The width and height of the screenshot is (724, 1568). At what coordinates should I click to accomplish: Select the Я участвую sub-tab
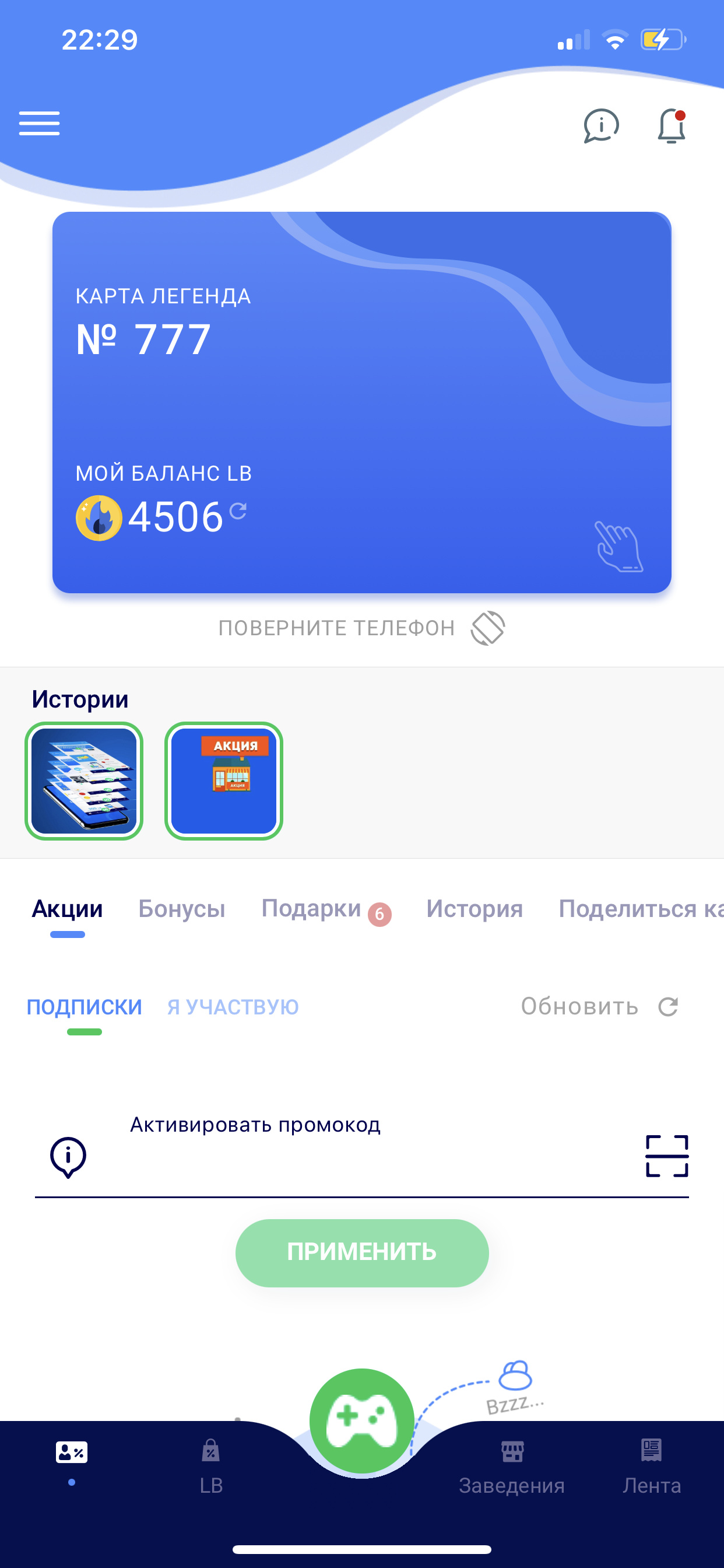tap(233, 1007)
